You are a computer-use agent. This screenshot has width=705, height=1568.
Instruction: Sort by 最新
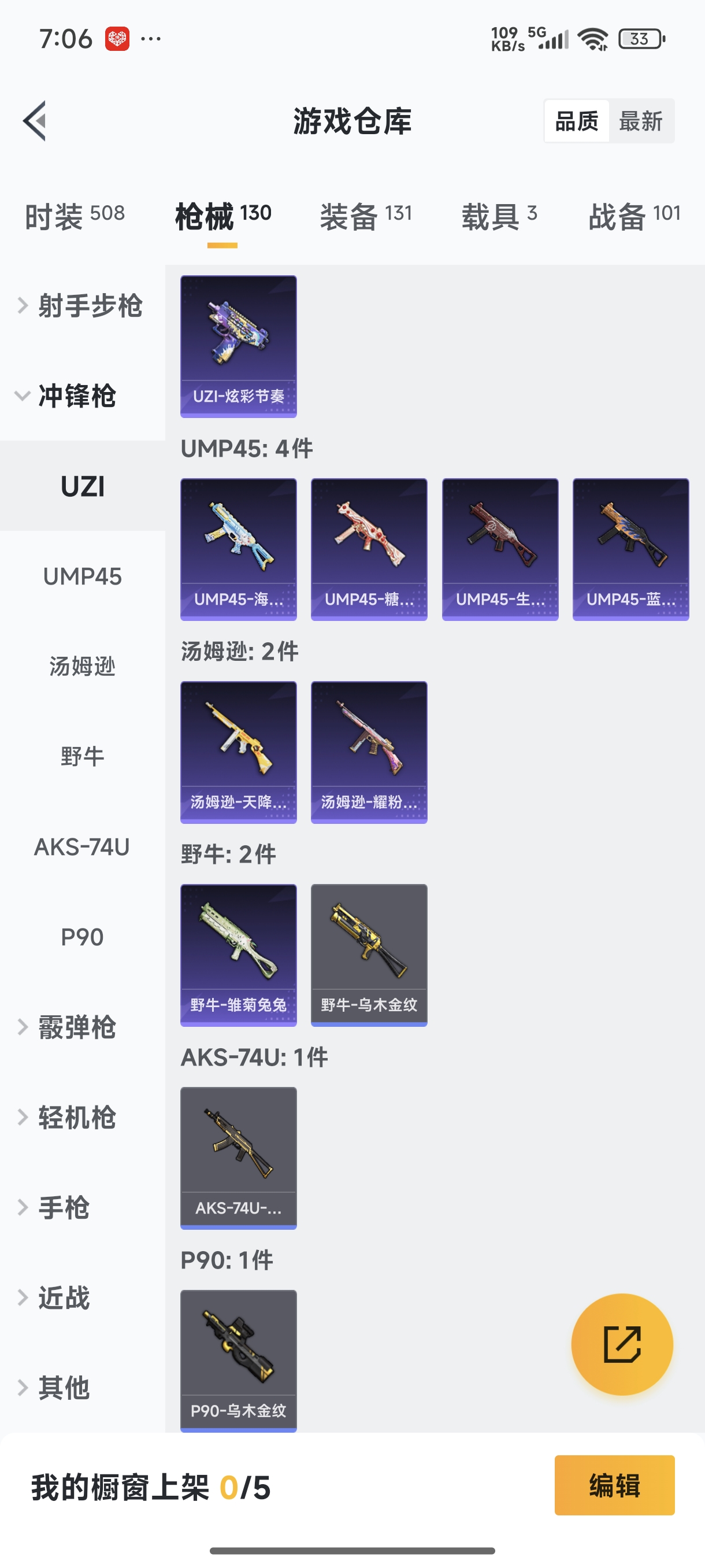640,121
